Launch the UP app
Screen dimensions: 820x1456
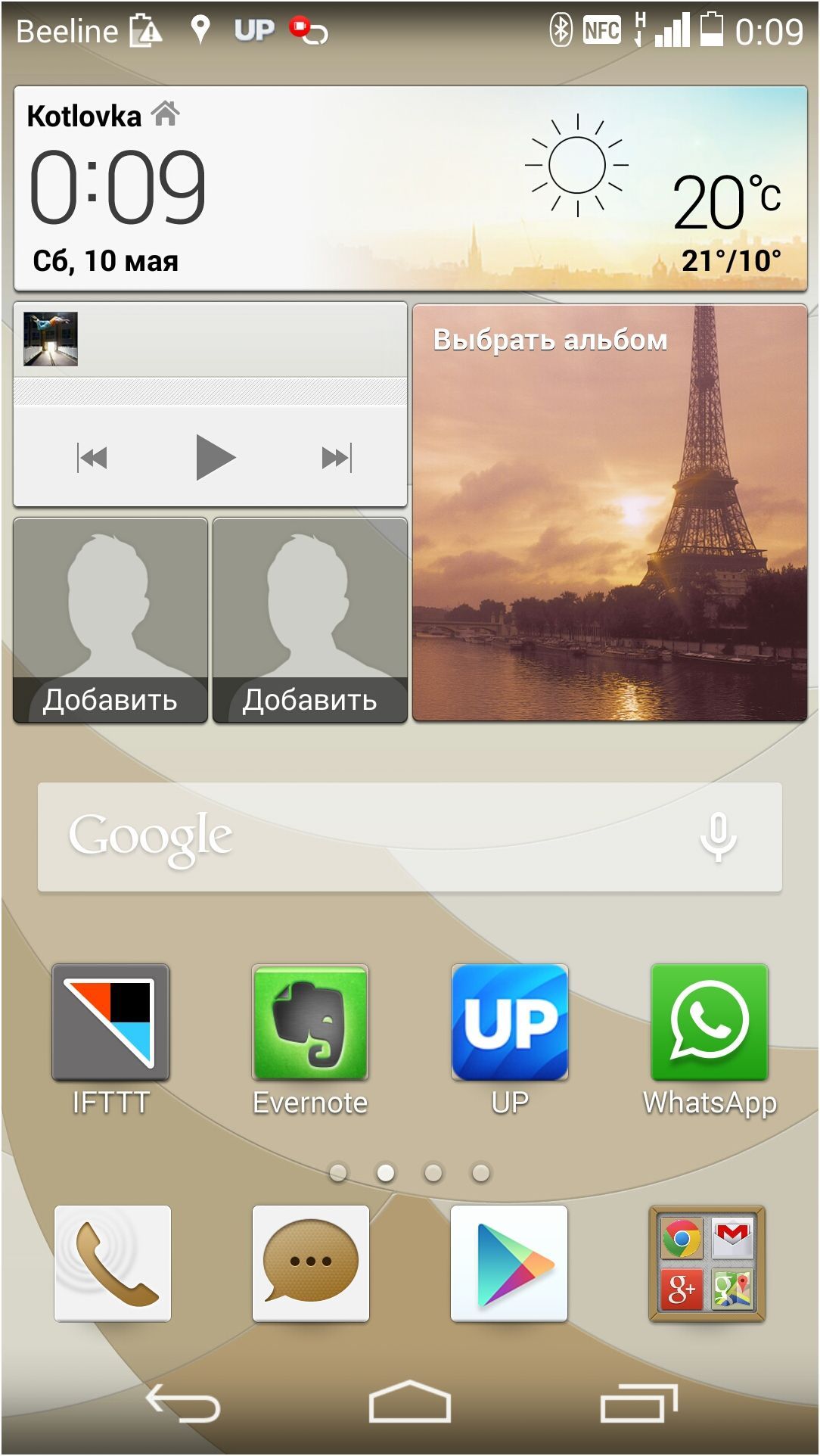(510, 1022)
